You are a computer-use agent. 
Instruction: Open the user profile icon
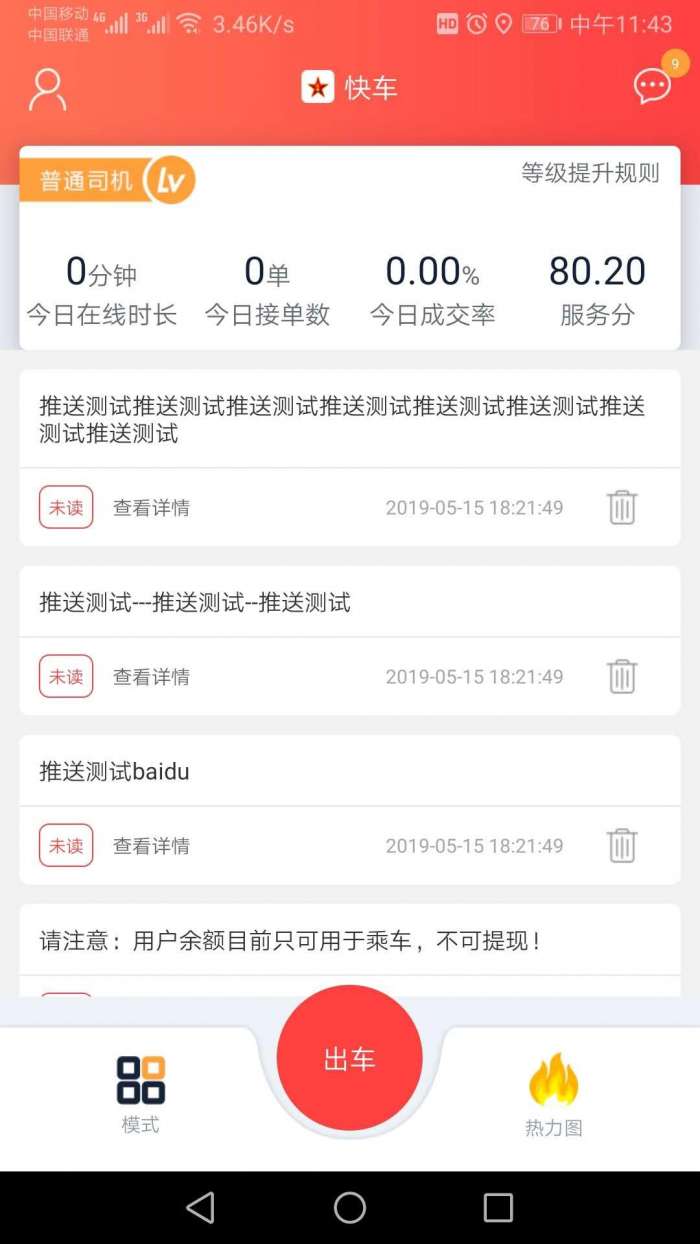click(x=47, y=89)
